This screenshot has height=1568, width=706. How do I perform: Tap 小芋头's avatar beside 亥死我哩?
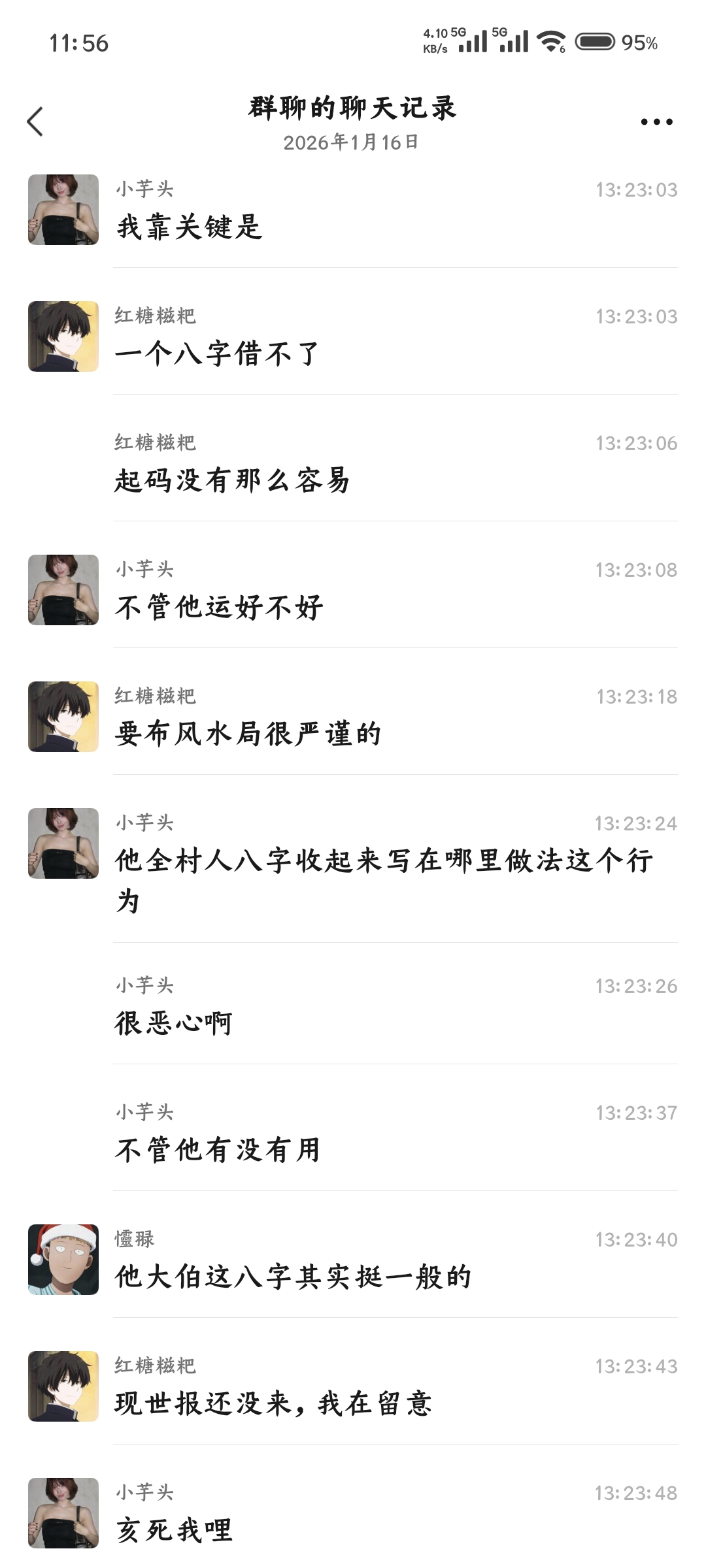point(63,1513)
